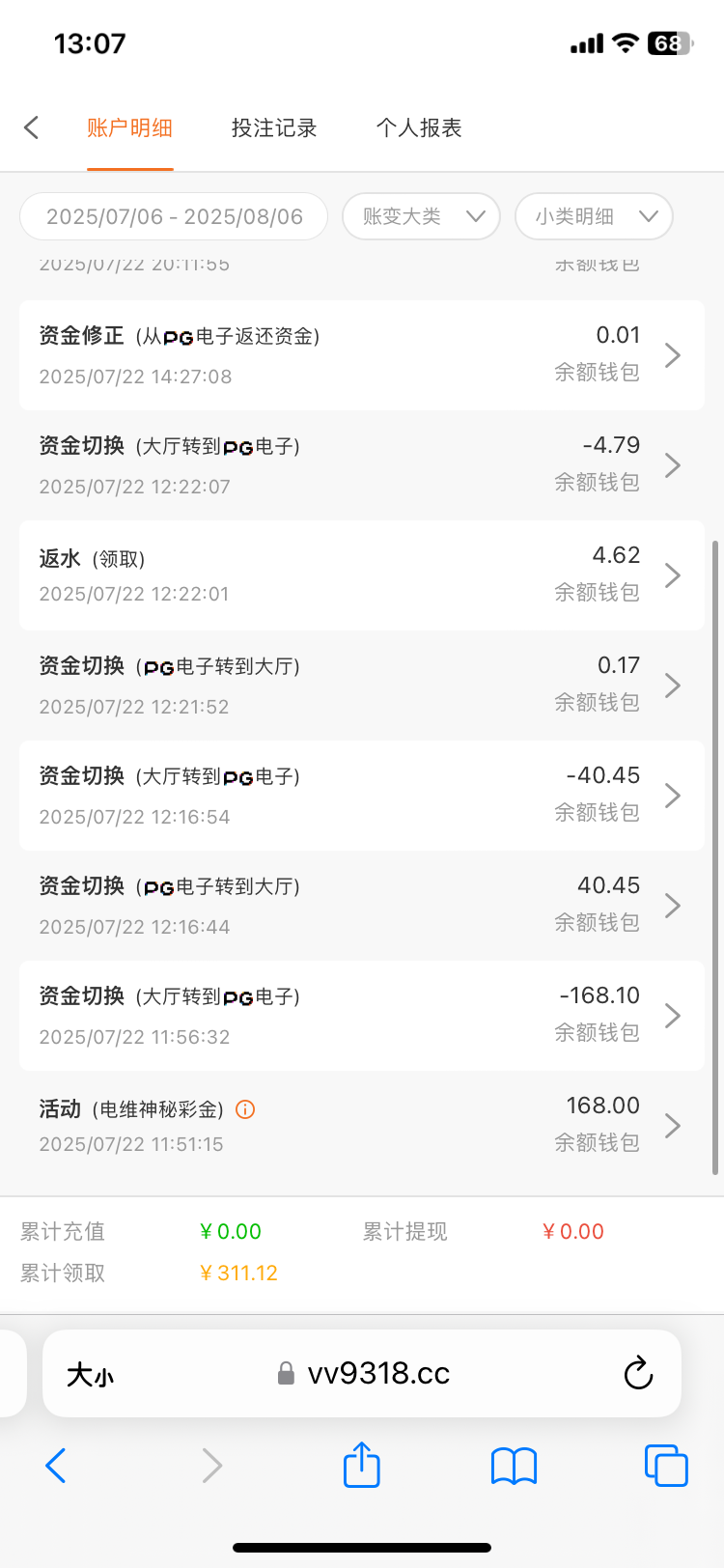Select the 账户明细 tab
Image resolution: width=724 pixels, height=1568 pixels.
(x=129, y=127)
